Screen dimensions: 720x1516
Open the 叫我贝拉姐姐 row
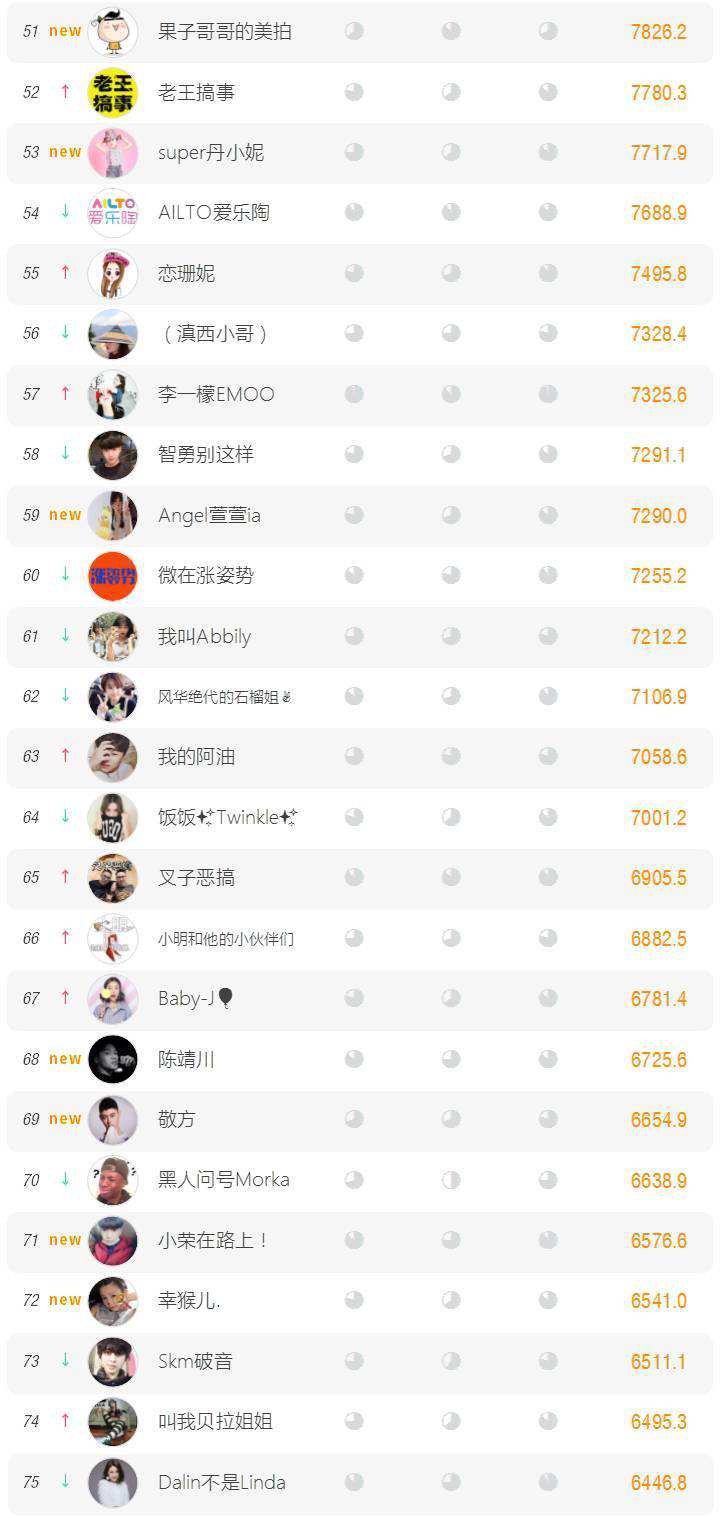pyautogui.click(x=360, y=1422)
